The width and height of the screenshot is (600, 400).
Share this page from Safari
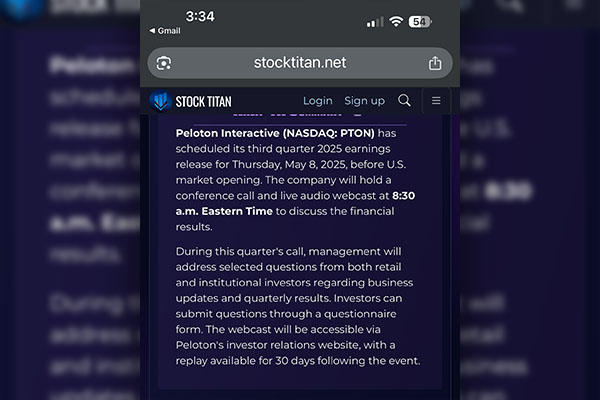coord(435,63)
